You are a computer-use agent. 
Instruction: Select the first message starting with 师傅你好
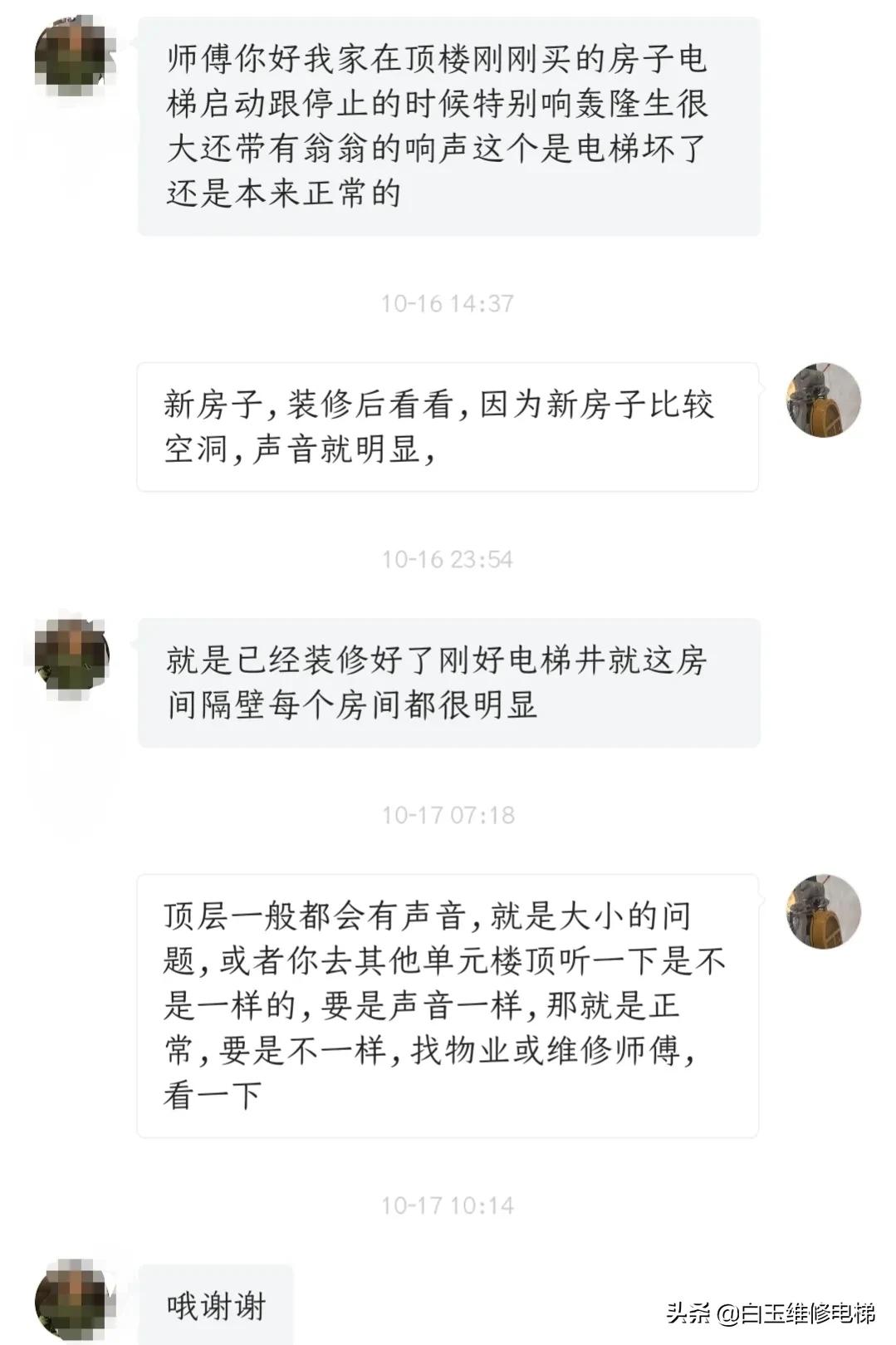448,125
